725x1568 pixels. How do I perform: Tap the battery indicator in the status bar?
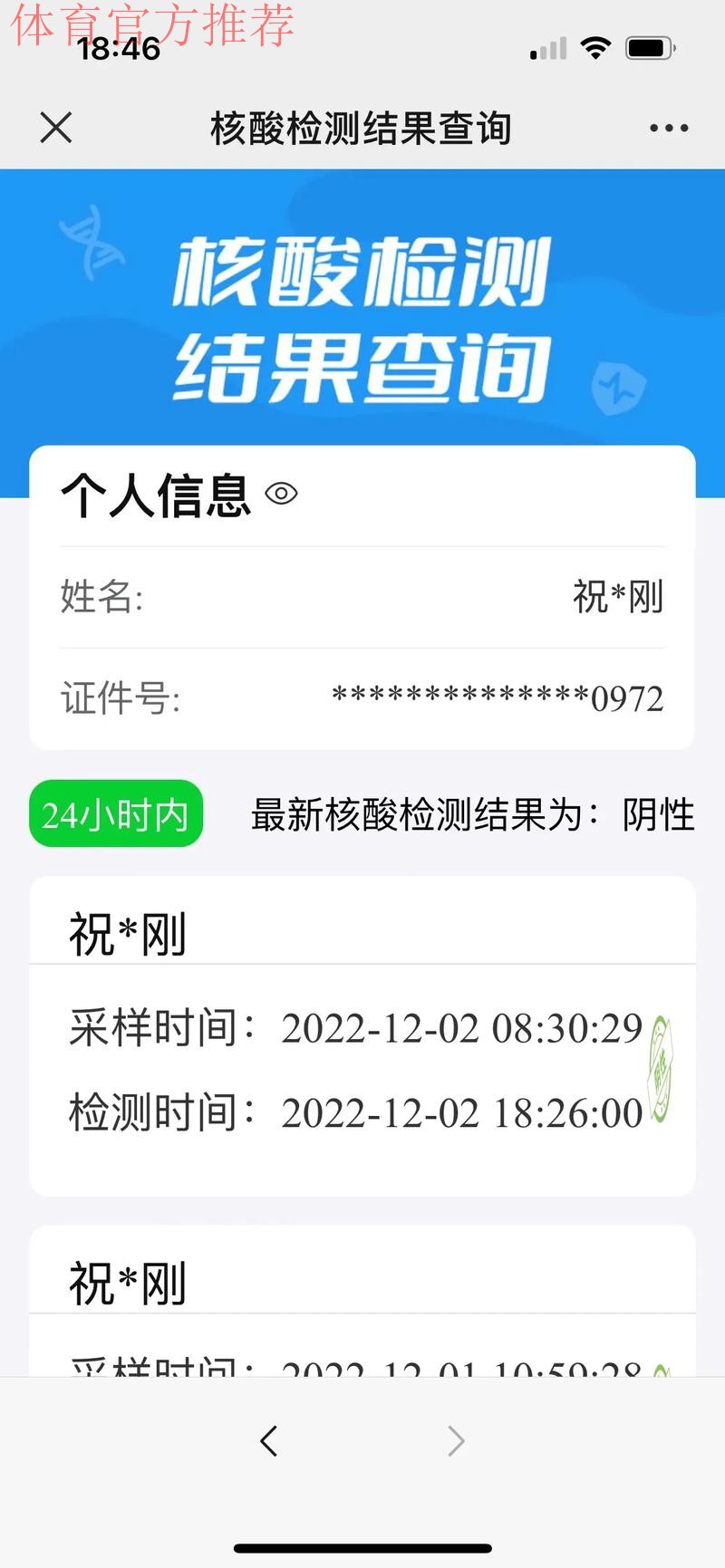pyautogui.click(x=649, y=49)
